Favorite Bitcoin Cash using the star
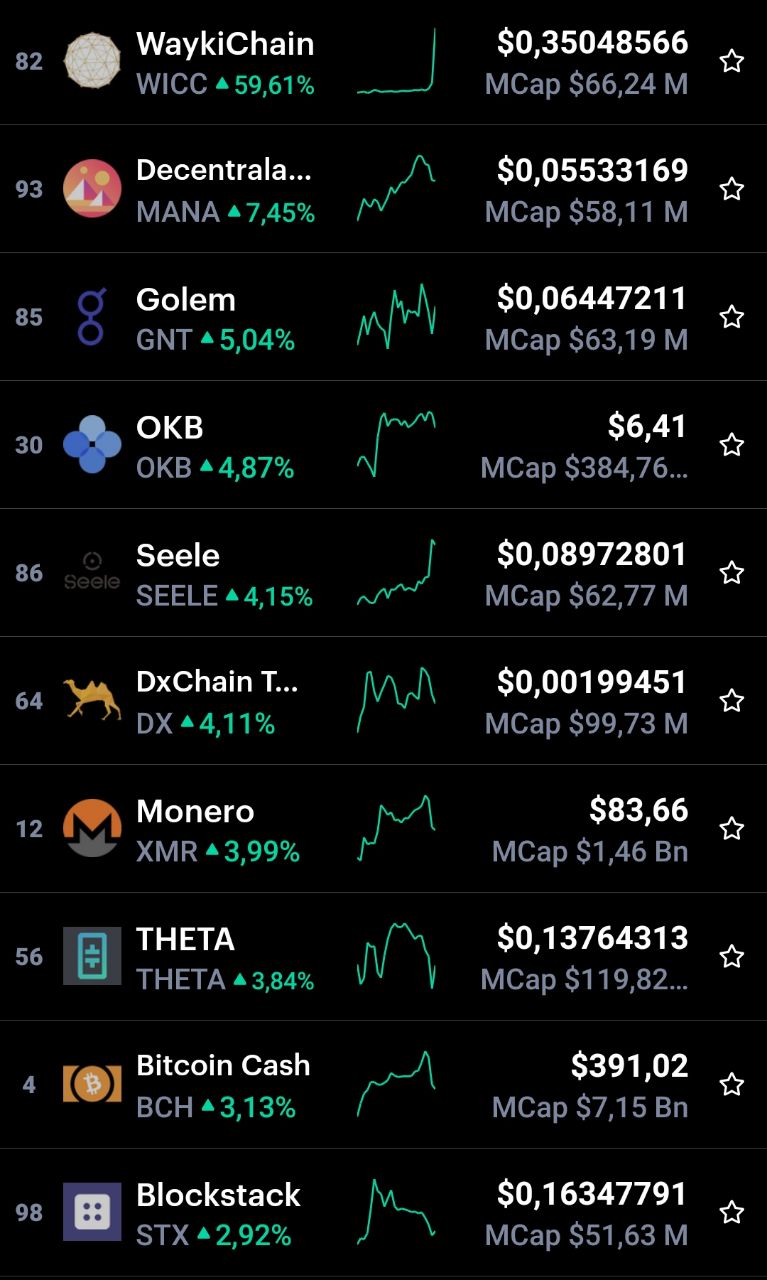 pyautogui.click(x=732, y=1085)
